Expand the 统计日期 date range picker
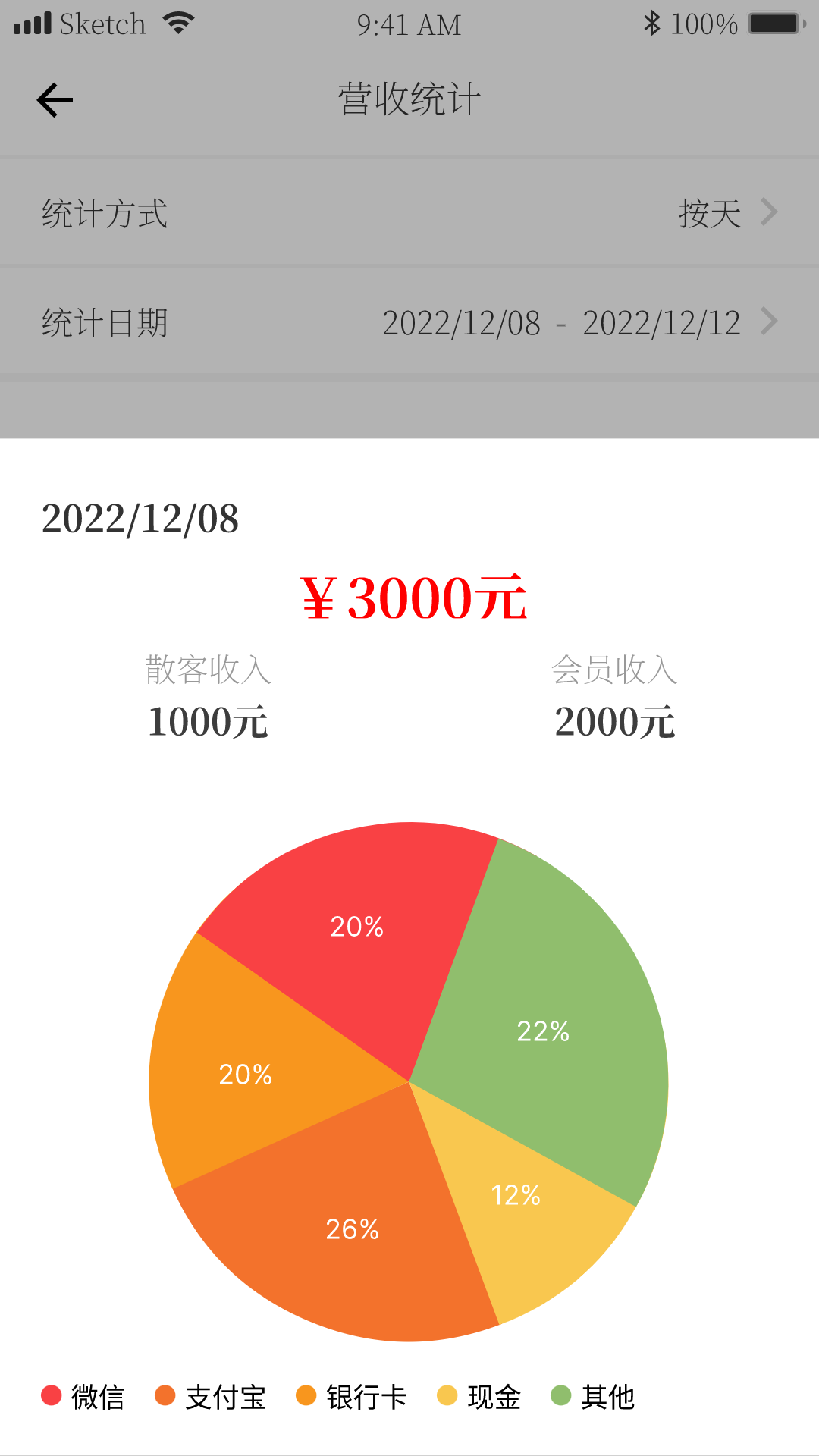Viewport: 819px width, 1456px height. click(x=769, y=322)
